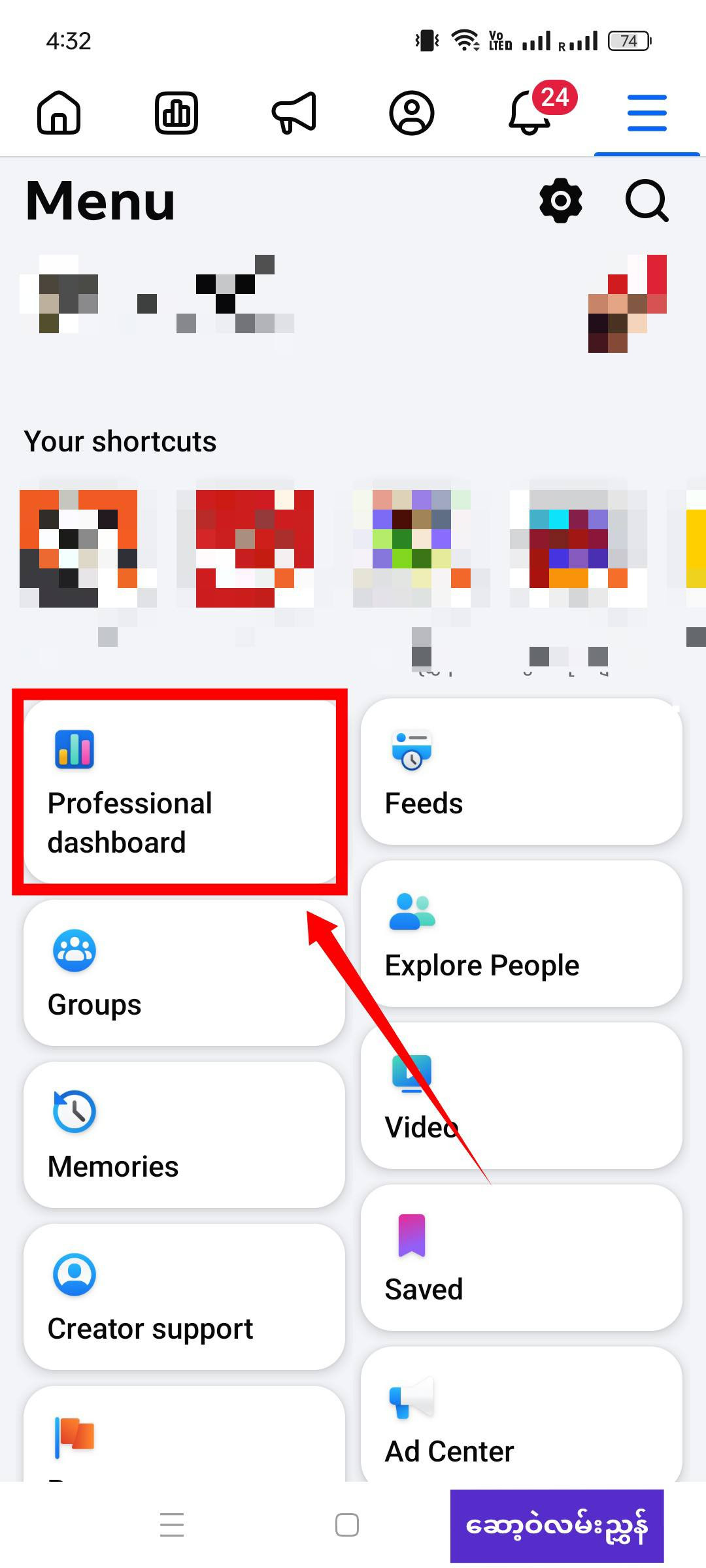Image resolution: width=706 pixels, height=1568 pixels.
Task: Open the Video card
Action: (521, 1096)
